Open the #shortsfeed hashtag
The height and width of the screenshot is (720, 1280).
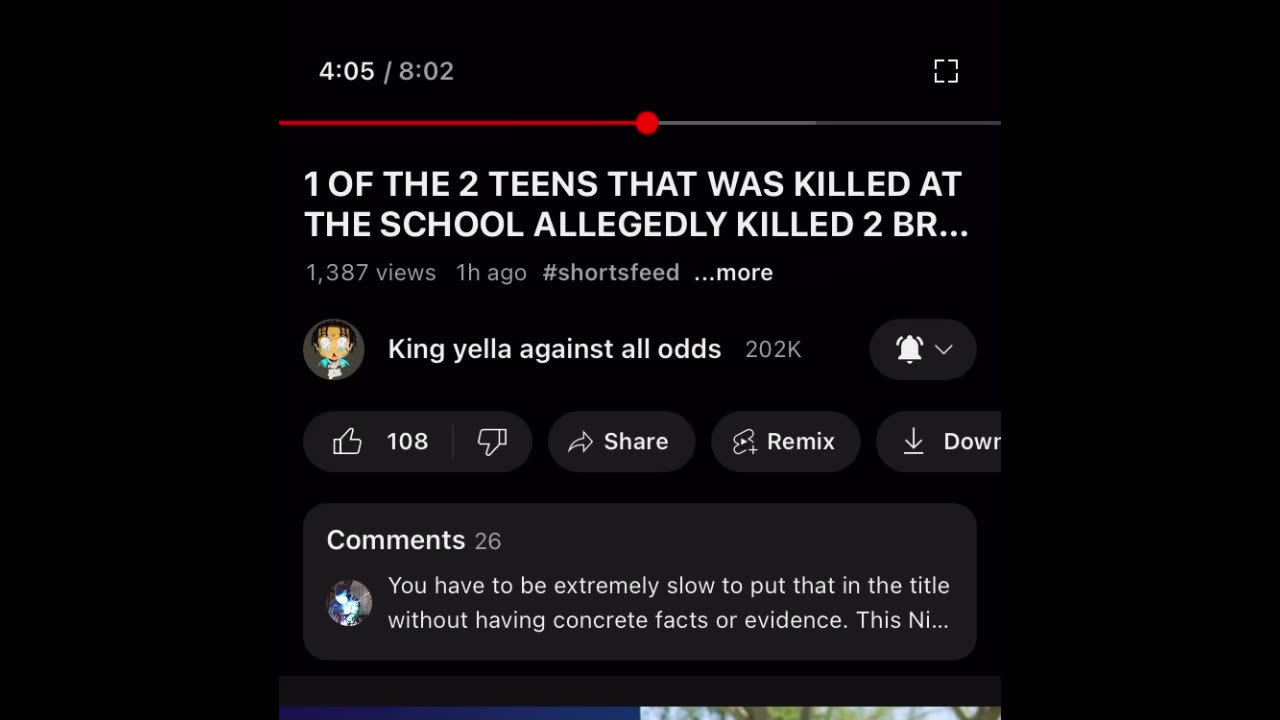(x=610, y=273)
